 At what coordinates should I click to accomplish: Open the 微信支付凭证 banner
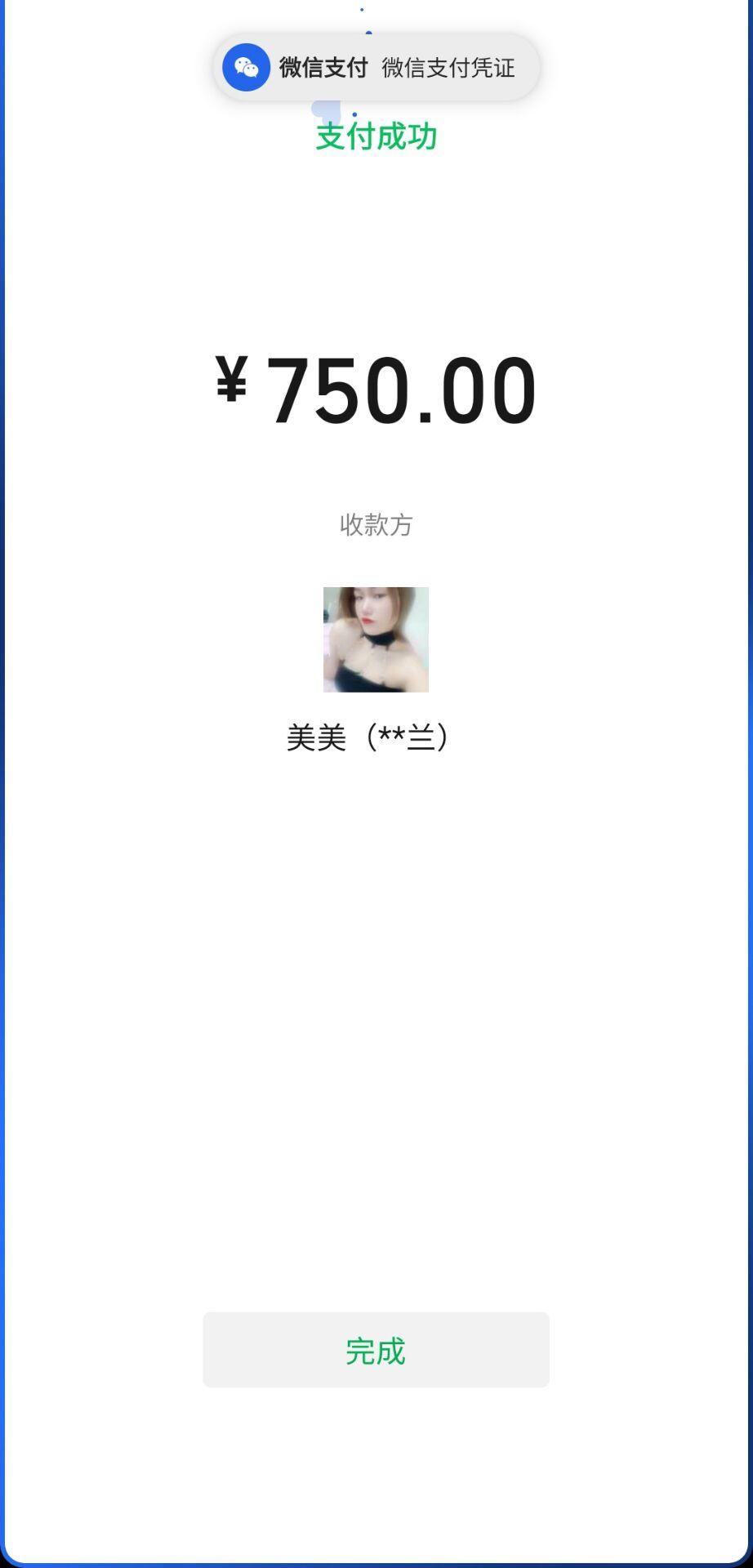pos(376,68)
